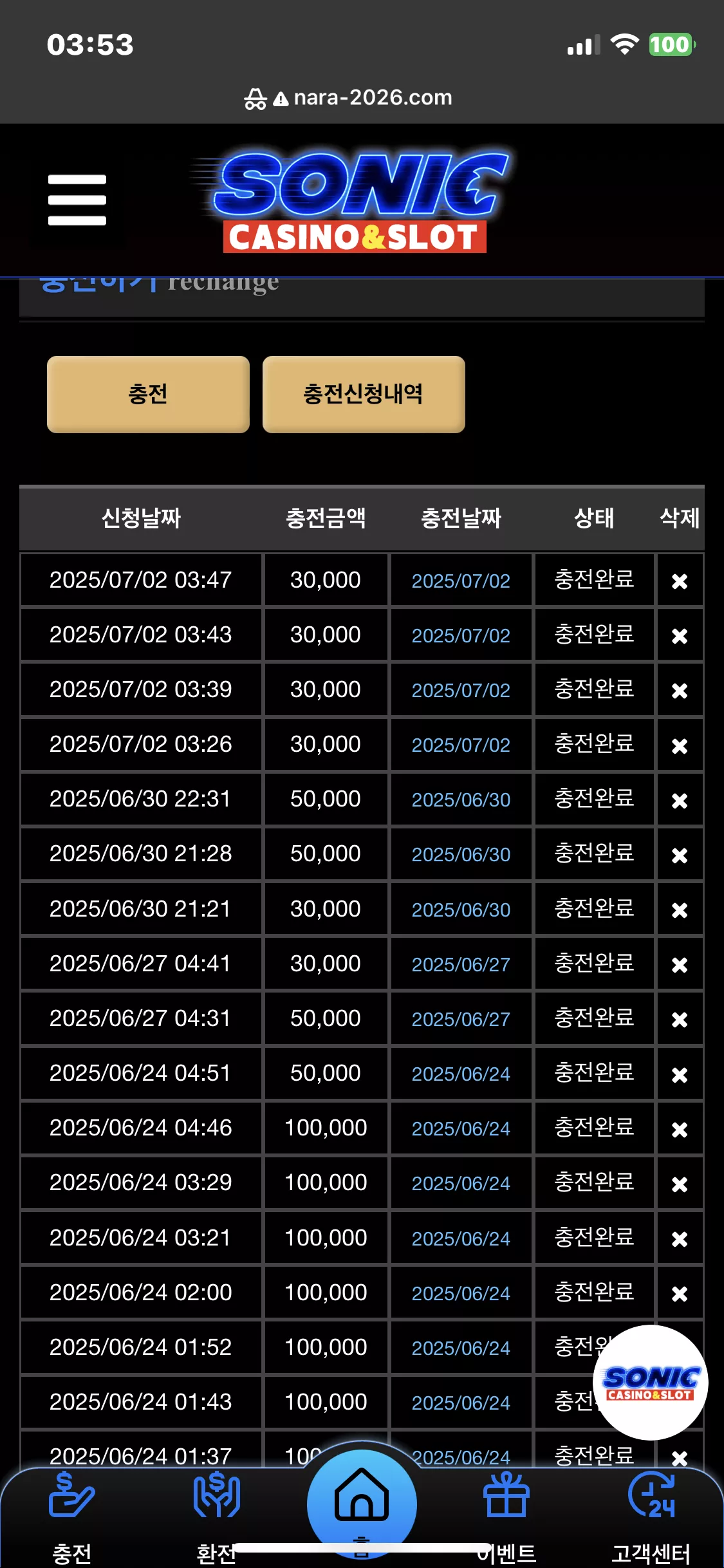724x1568 pixels.
Task: Delete the 2025/06/24 04:46 record
Action: pyautogui.click(x=680, y=1129)
